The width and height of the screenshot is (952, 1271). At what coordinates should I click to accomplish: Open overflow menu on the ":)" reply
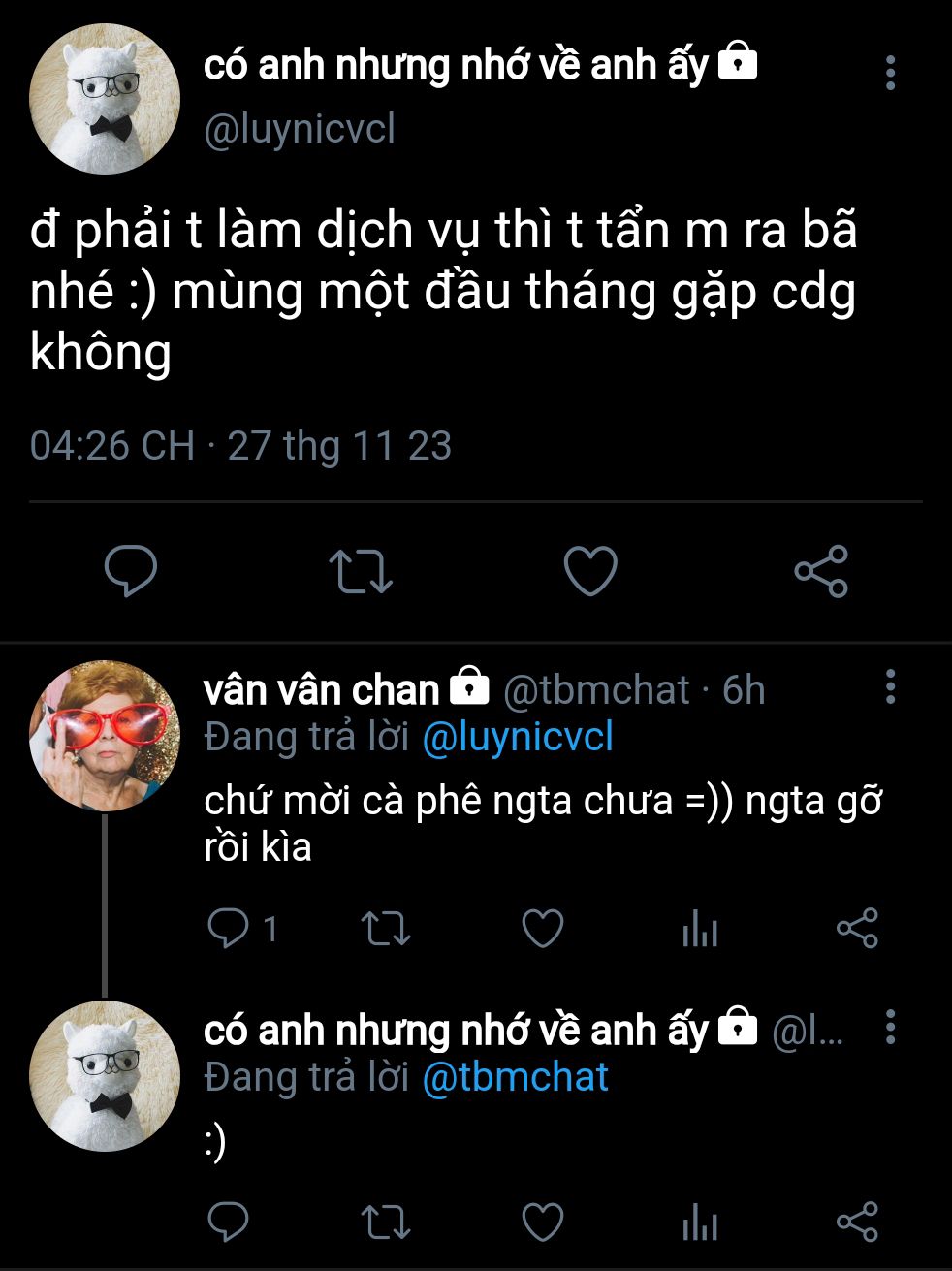[x=890, y=1027]
